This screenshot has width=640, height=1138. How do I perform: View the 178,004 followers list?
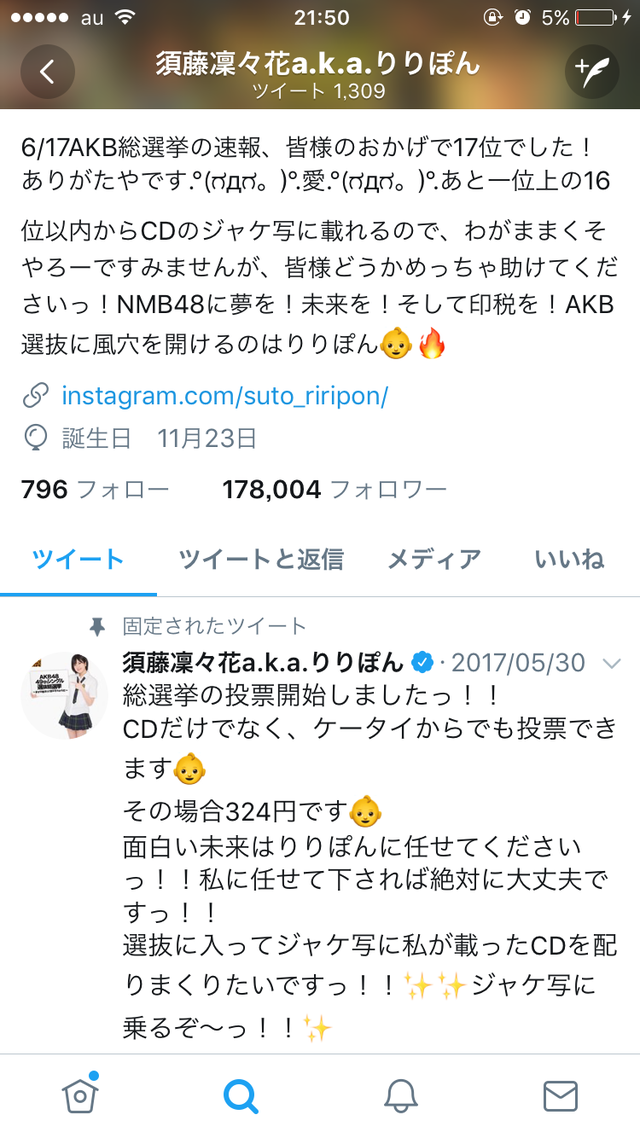pyautogui.click(x=333, y=489)
